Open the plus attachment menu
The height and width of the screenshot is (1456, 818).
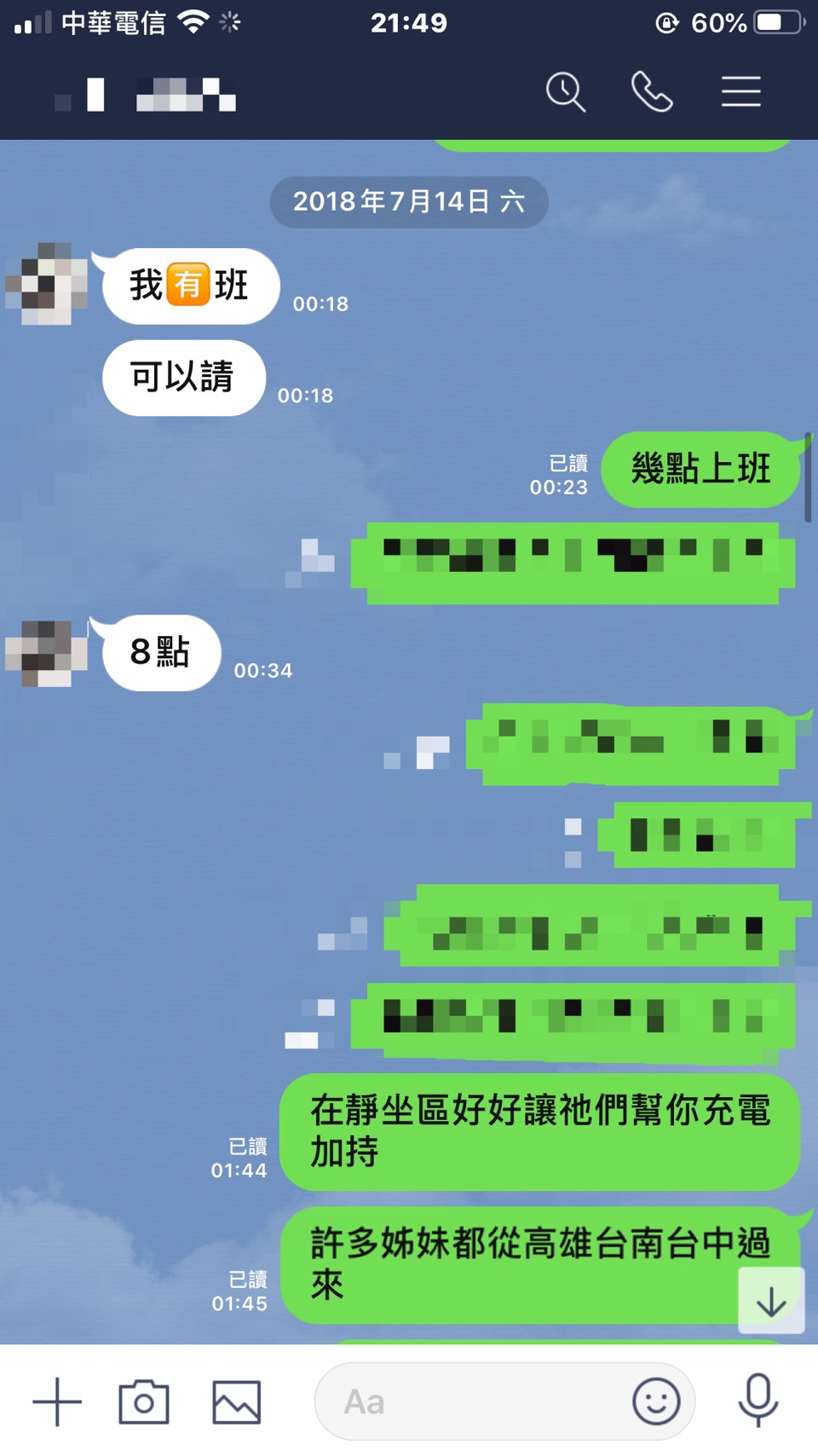[x=57, y=1401]
